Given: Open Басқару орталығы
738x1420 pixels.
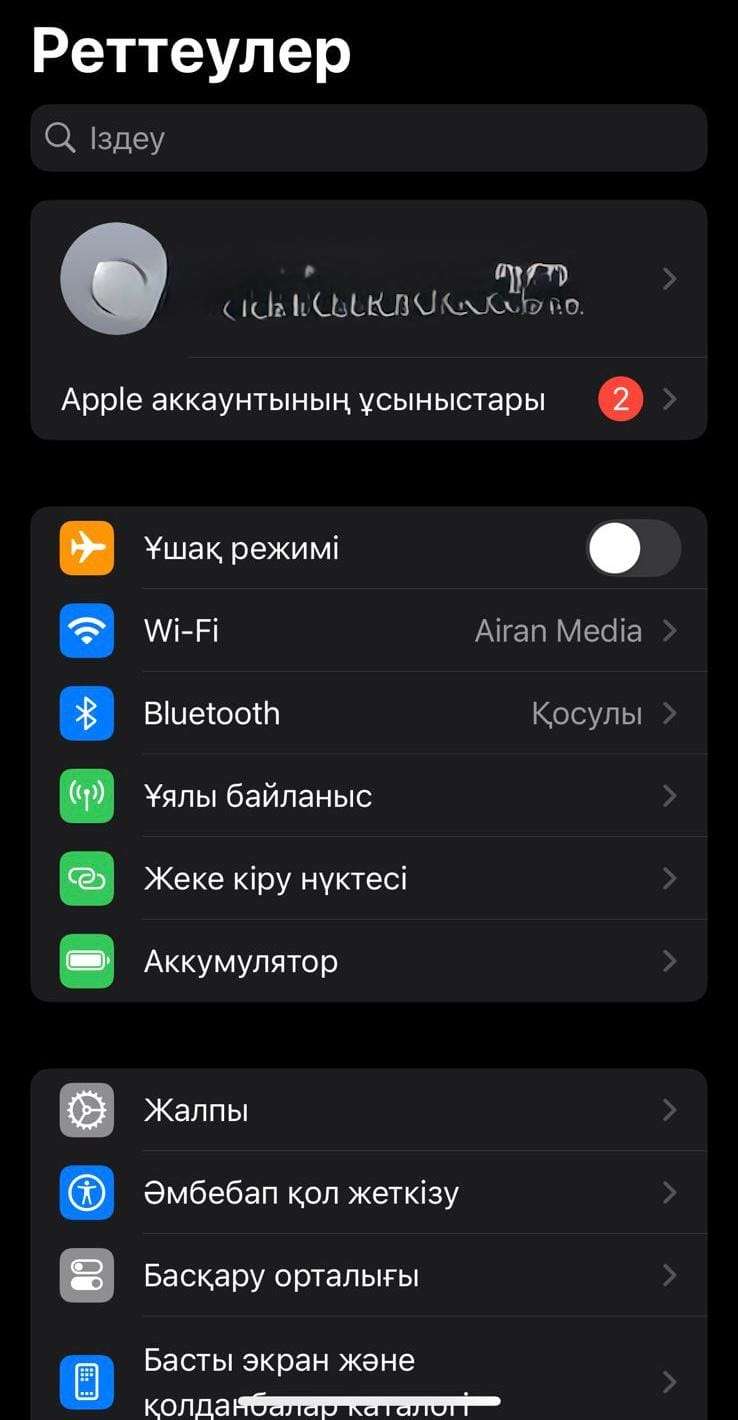Looking at the screenshot, I should 368,1276.
